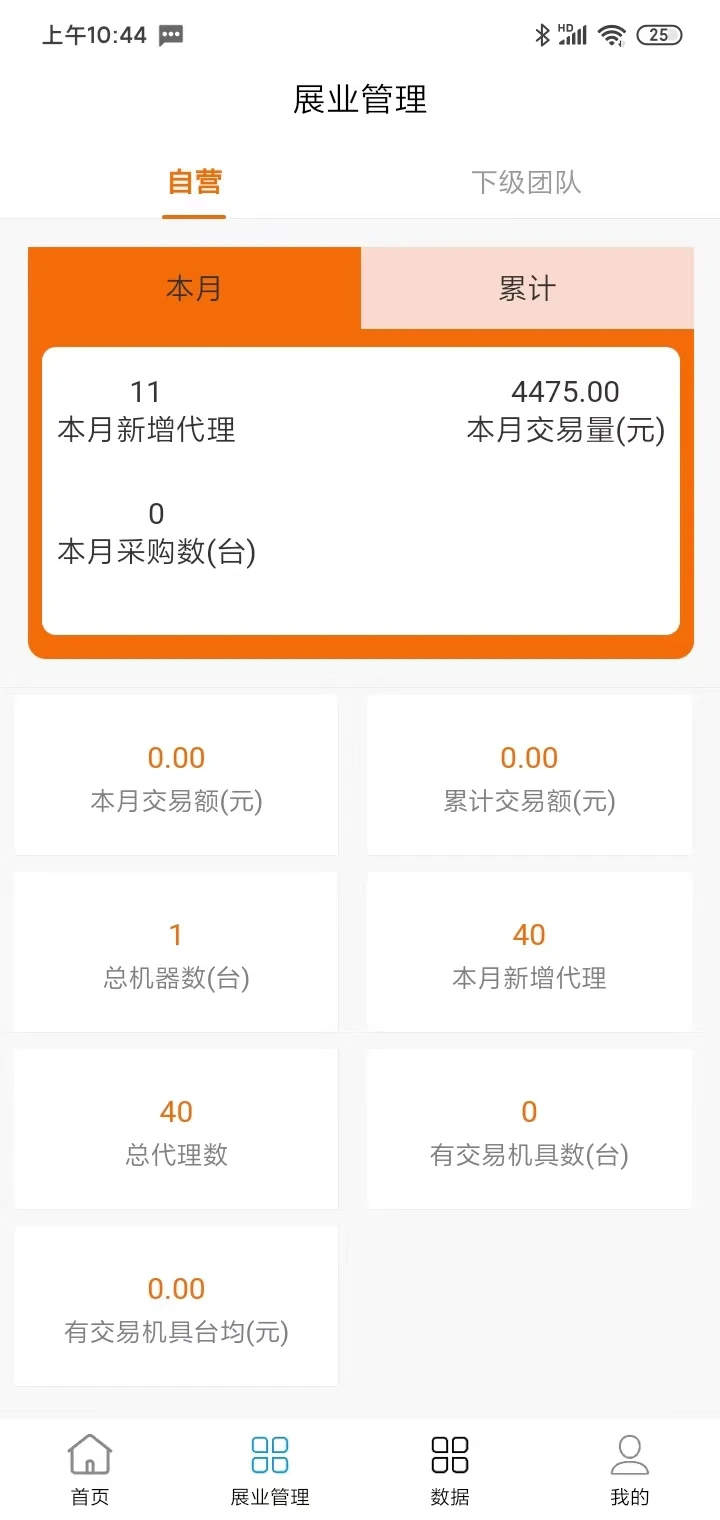Viewport: 720px width, 1520px height.
Task: Tap the Wi-Fi icon in the status bar
Action: click(610, 33)
